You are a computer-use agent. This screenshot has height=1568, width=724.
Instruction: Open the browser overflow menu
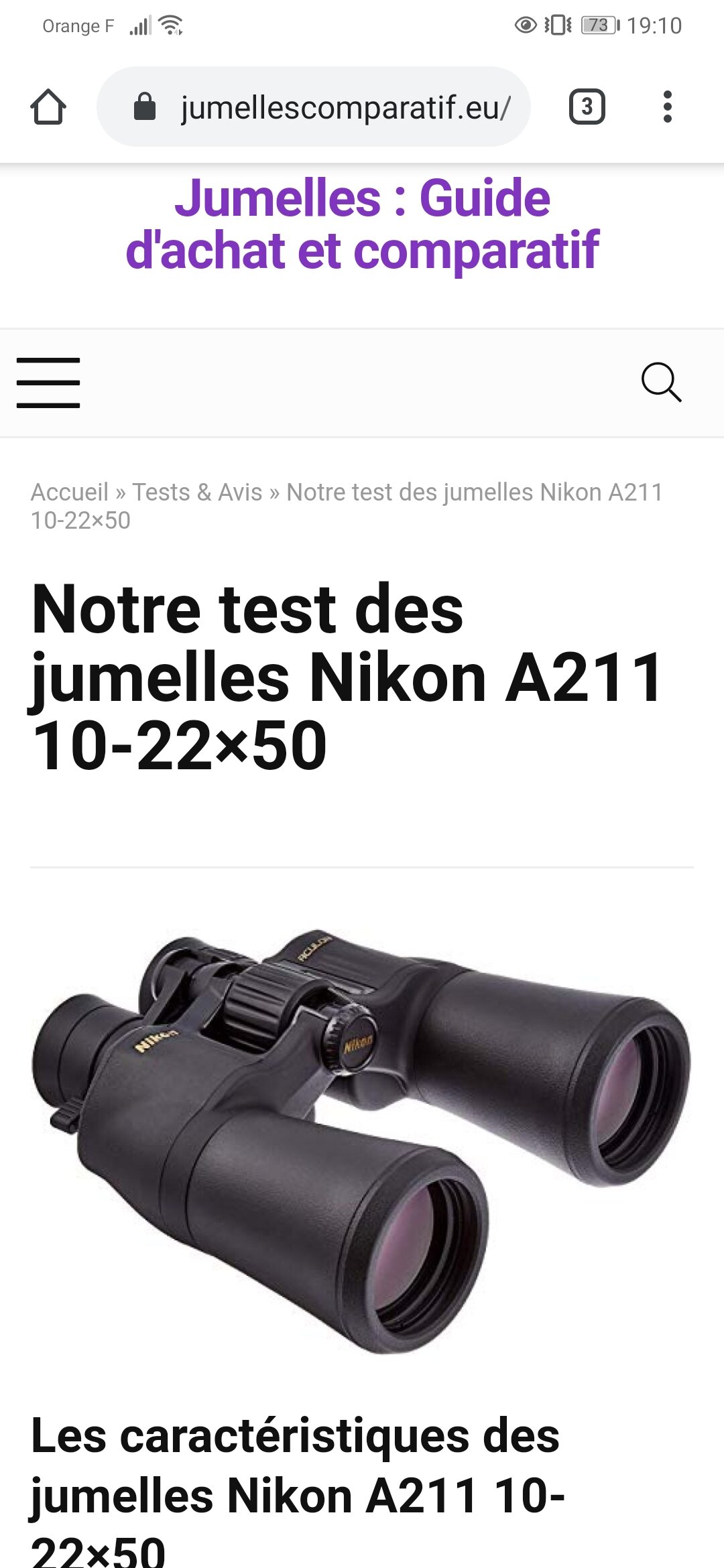point(666,107)
